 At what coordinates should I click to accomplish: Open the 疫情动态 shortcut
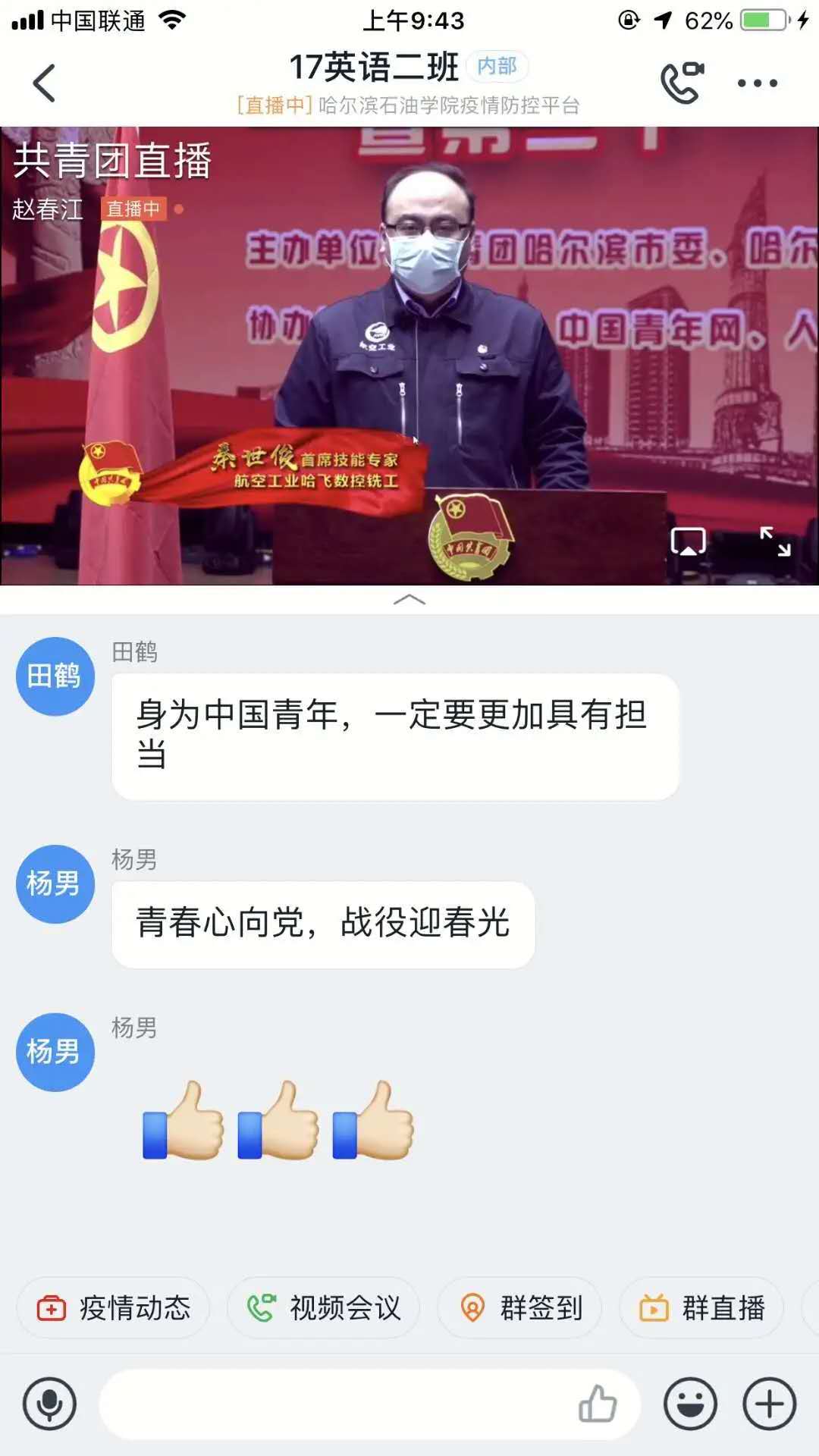114,1308
